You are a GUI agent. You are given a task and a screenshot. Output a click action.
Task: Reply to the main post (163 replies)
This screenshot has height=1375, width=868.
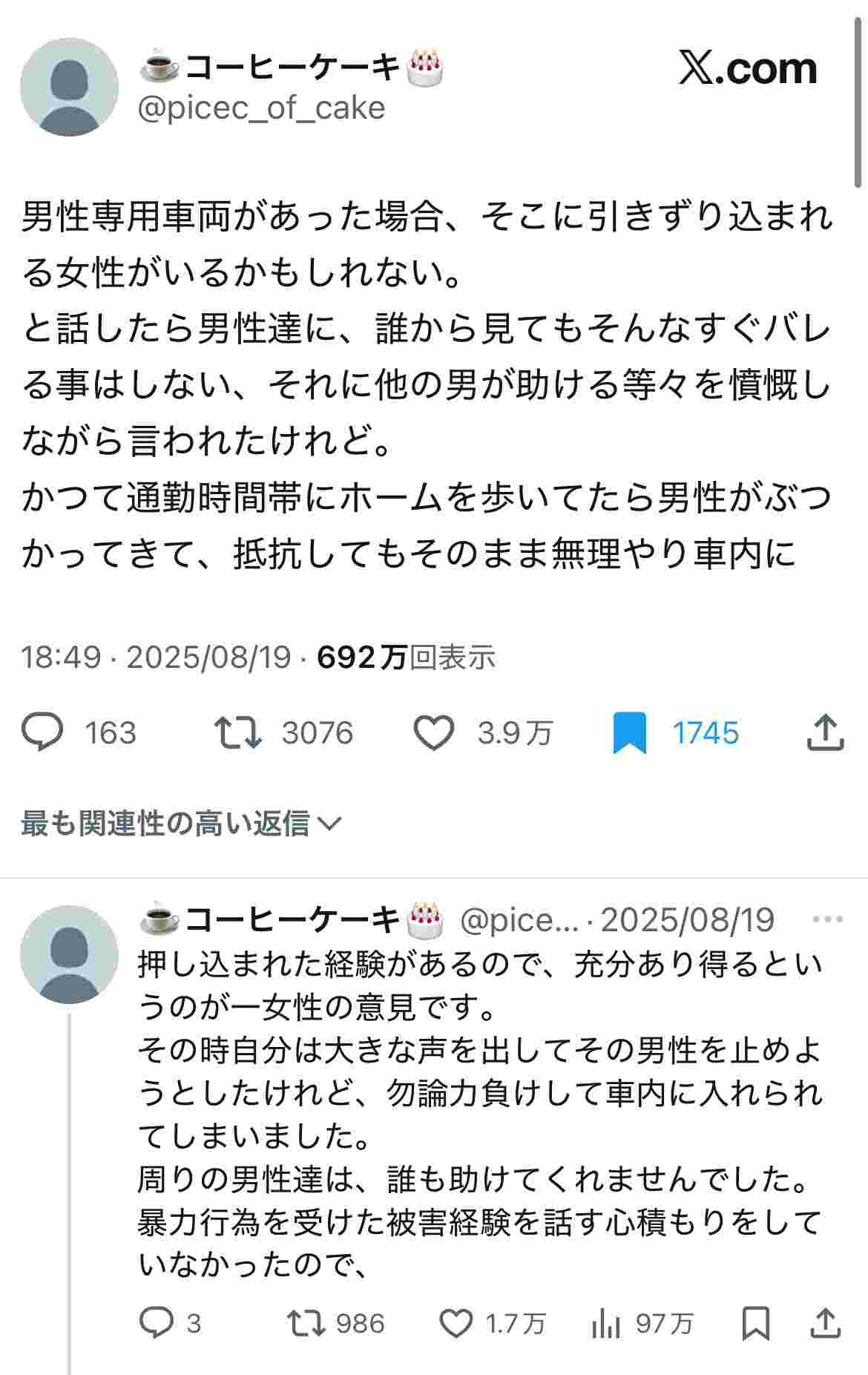point(42,732)
